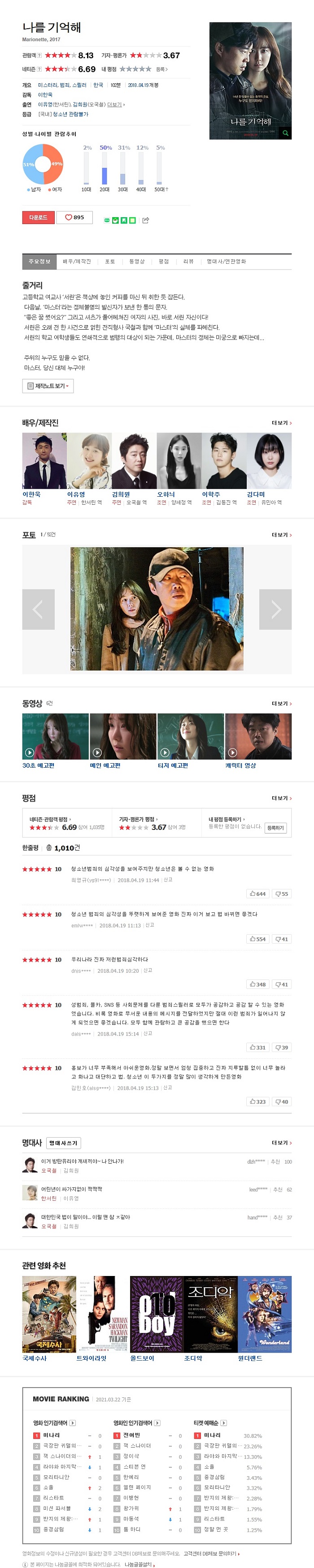Show next photo in 포토 gallery

(x=275, y=609)
